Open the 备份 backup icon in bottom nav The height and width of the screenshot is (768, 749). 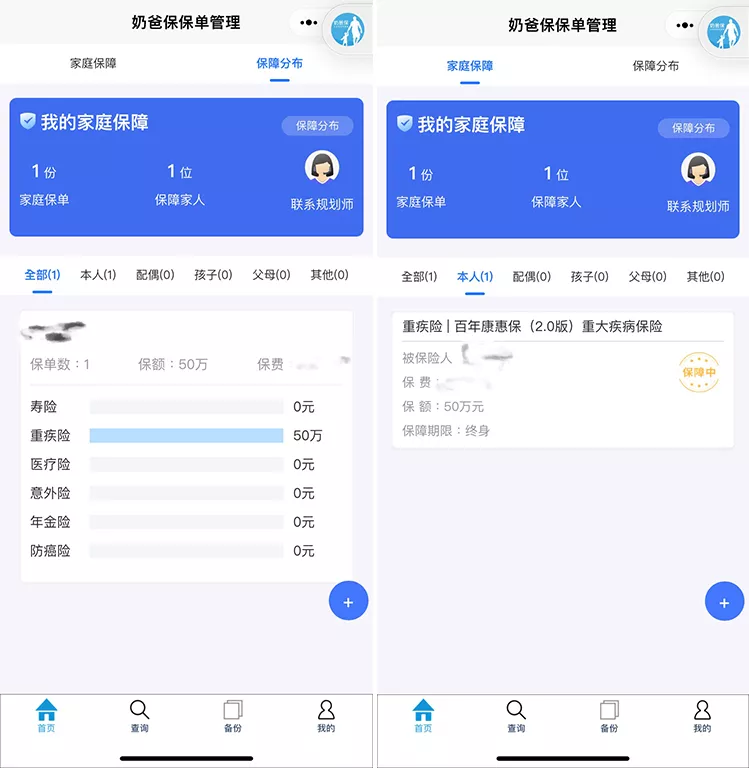[x=233, y=715]
